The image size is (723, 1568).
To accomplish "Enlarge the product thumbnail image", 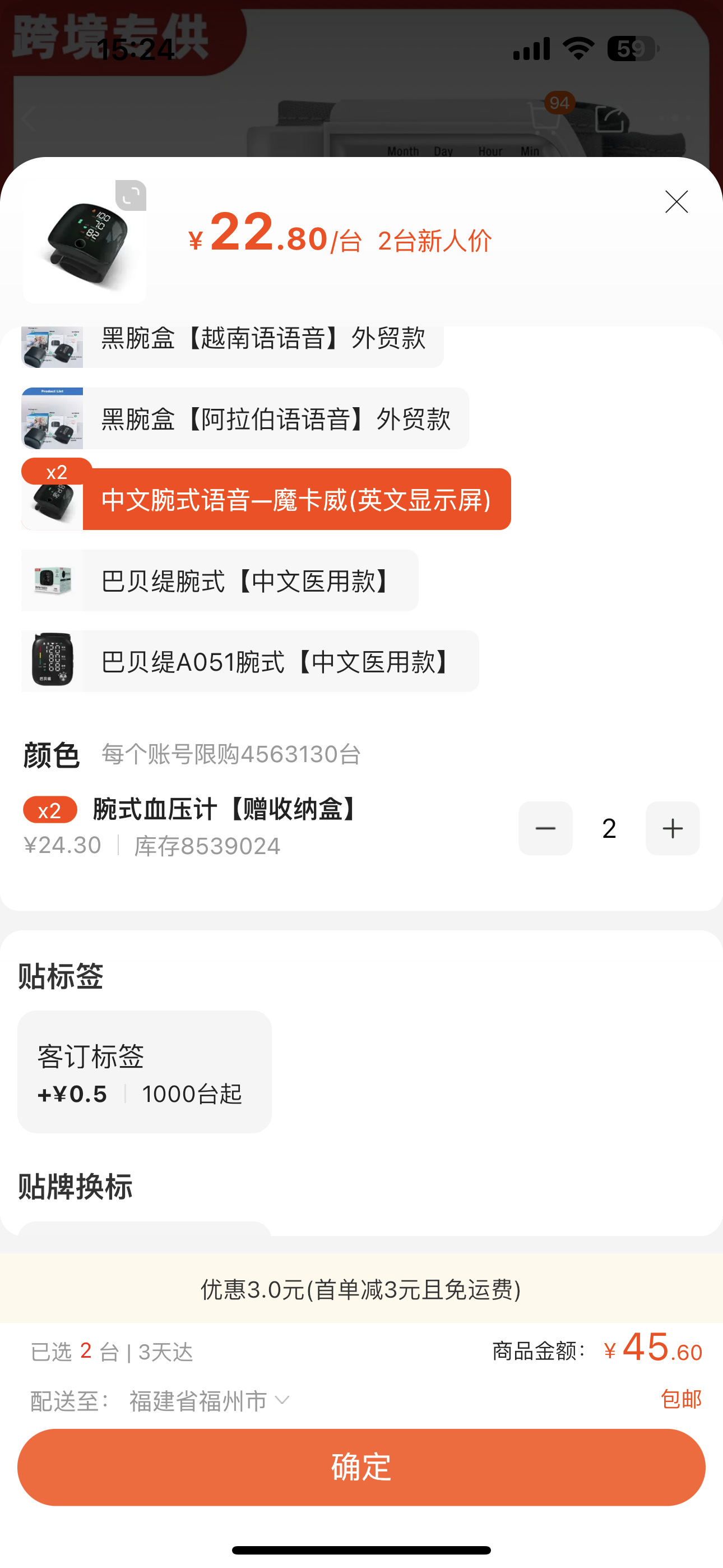I will coord(131,195).
